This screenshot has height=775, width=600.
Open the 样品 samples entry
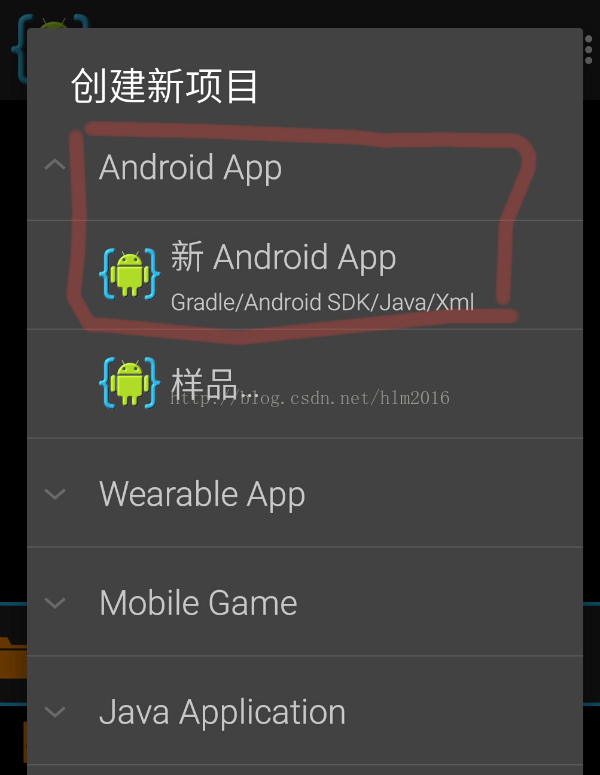(204, 383)
